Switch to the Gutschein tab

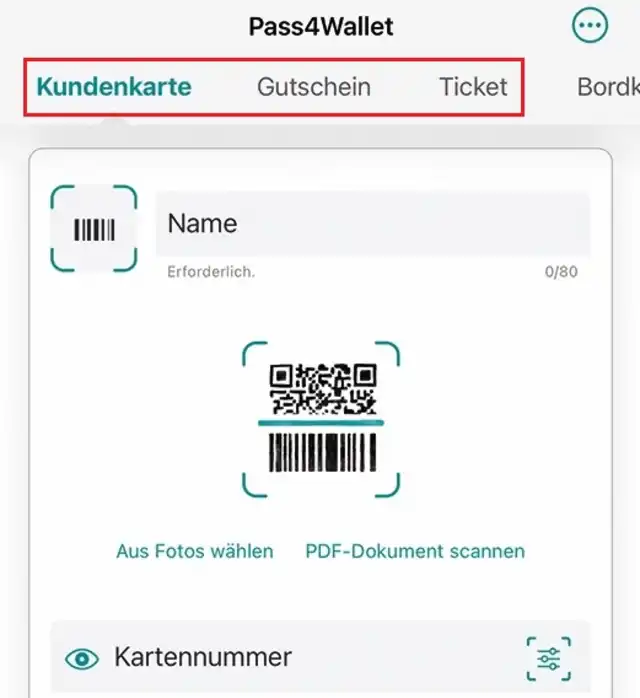314,87
